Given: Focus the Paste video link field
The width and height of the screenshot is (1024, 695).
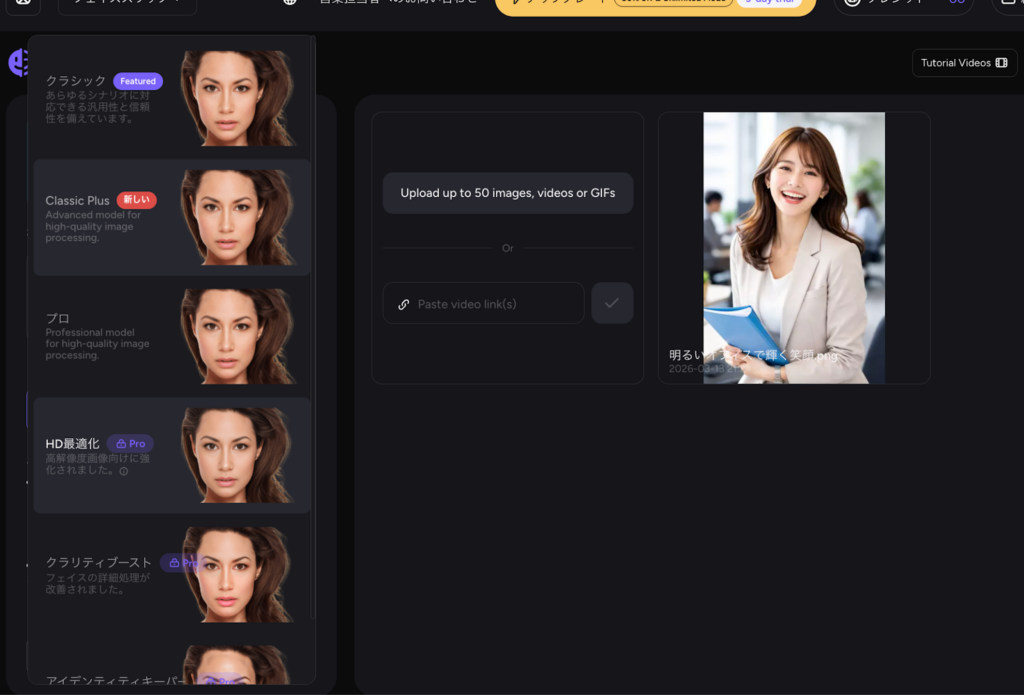Looking at the screenshot, I should click(484, 304).
